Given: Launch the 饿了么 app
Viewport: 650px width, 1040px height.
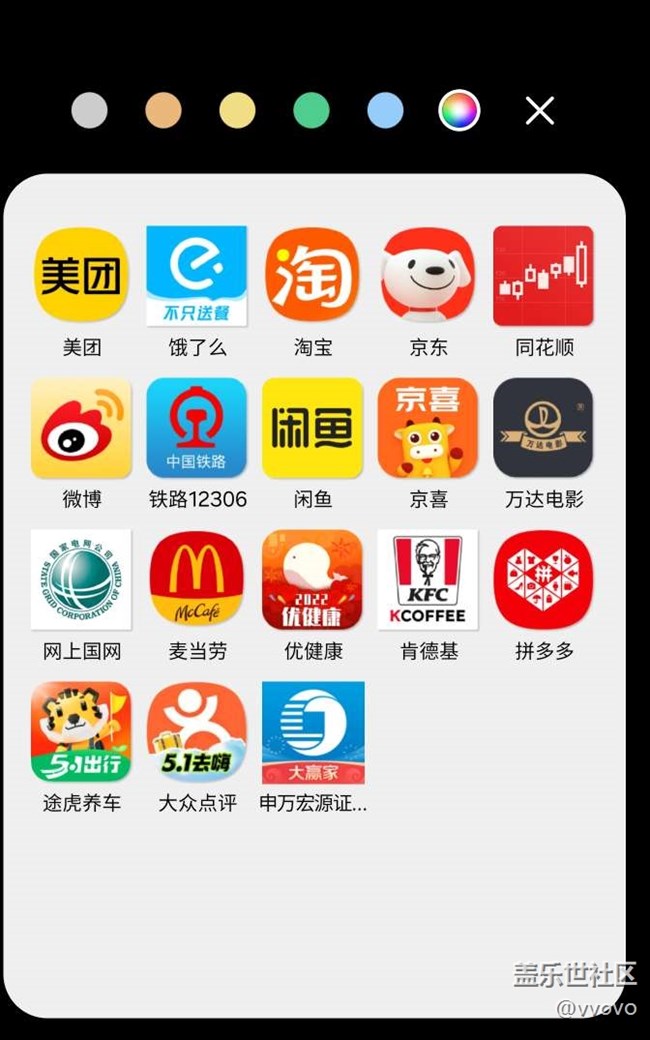Looking at the screenshot, I should pos(197,275).
